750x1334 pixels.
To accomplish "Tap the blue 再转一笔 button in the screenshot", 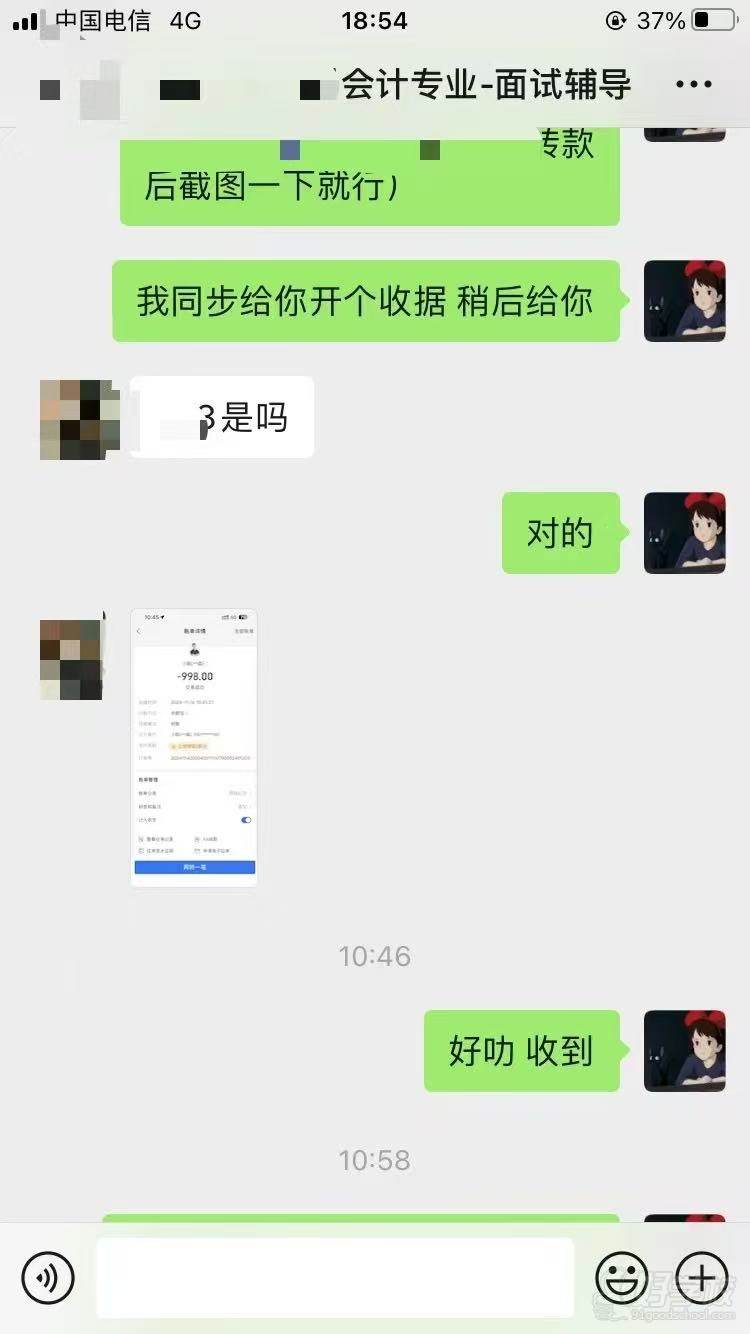I will coord(193,868).
